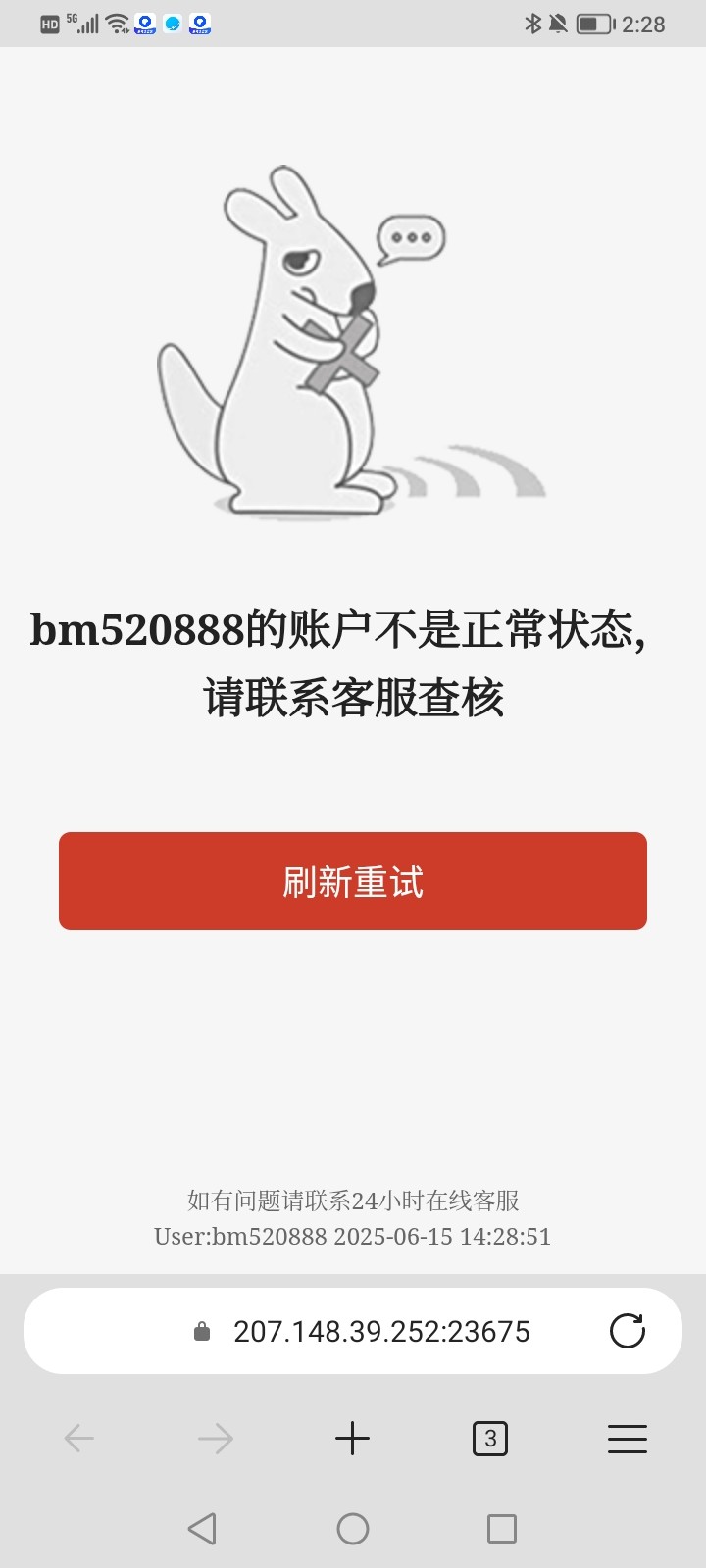
Task: Tap the red 刷新重试 retry button
Action: [353, 881]
